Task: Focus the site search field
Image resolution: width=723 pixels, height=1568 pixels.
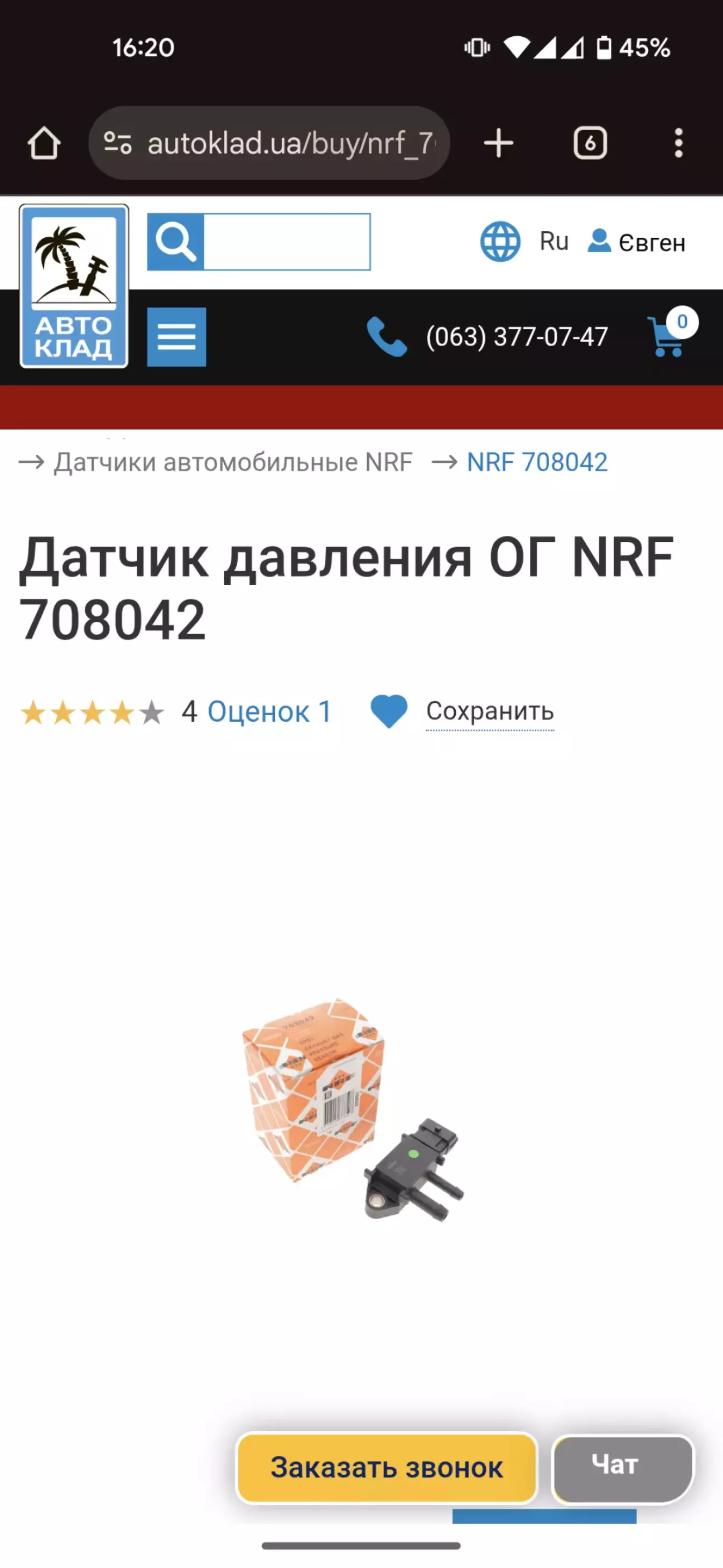Action: pyautogui.click(x=286, y=242)
